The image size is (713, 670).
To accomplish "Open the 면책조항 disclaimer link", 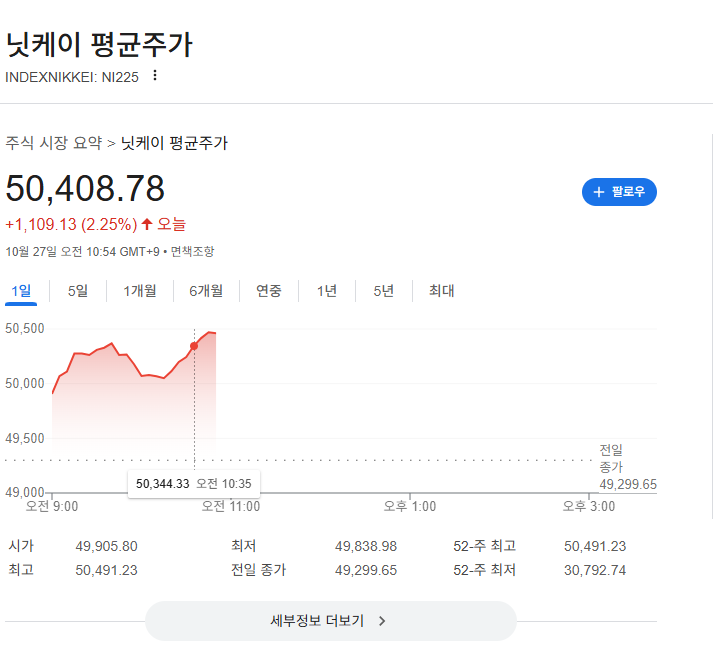I will (192, 251).
